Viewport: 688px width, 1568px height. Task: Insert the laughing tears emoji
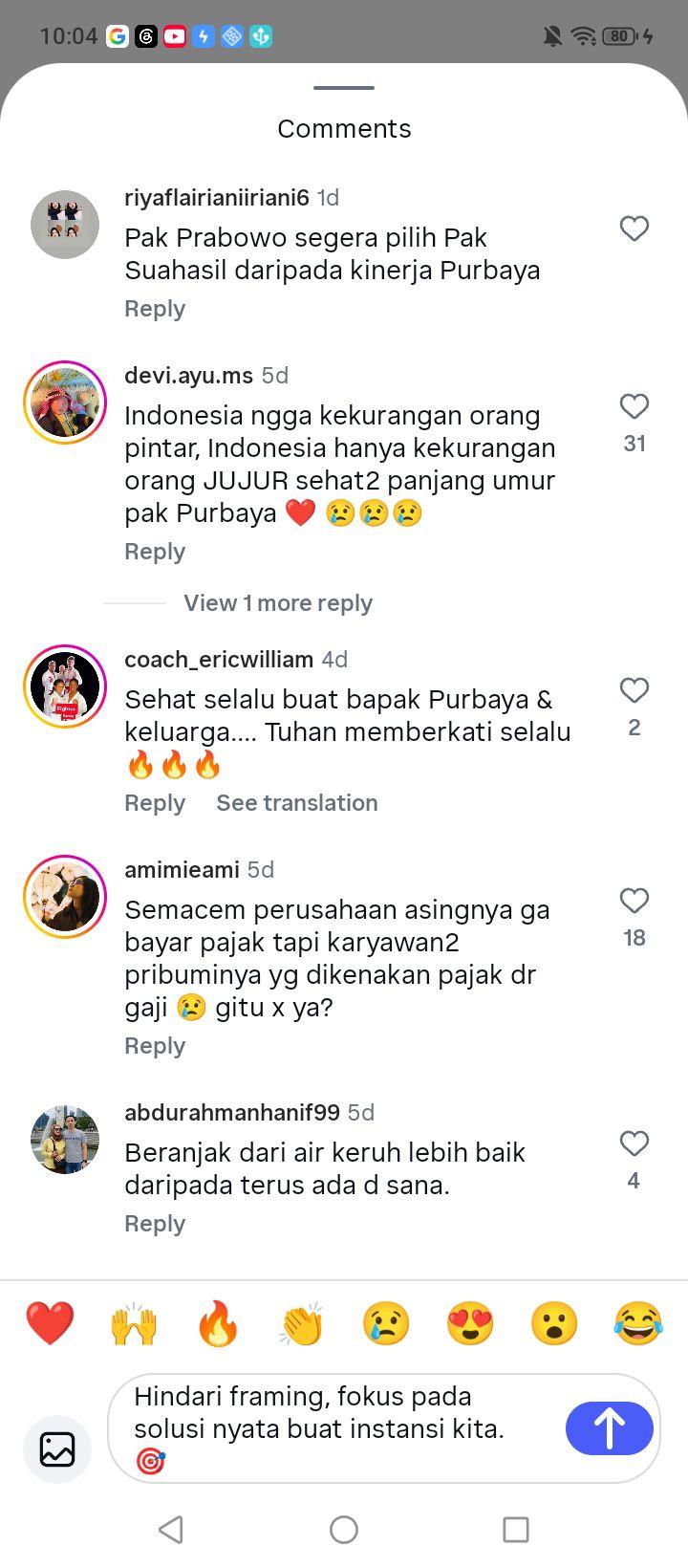point(638,1324)
